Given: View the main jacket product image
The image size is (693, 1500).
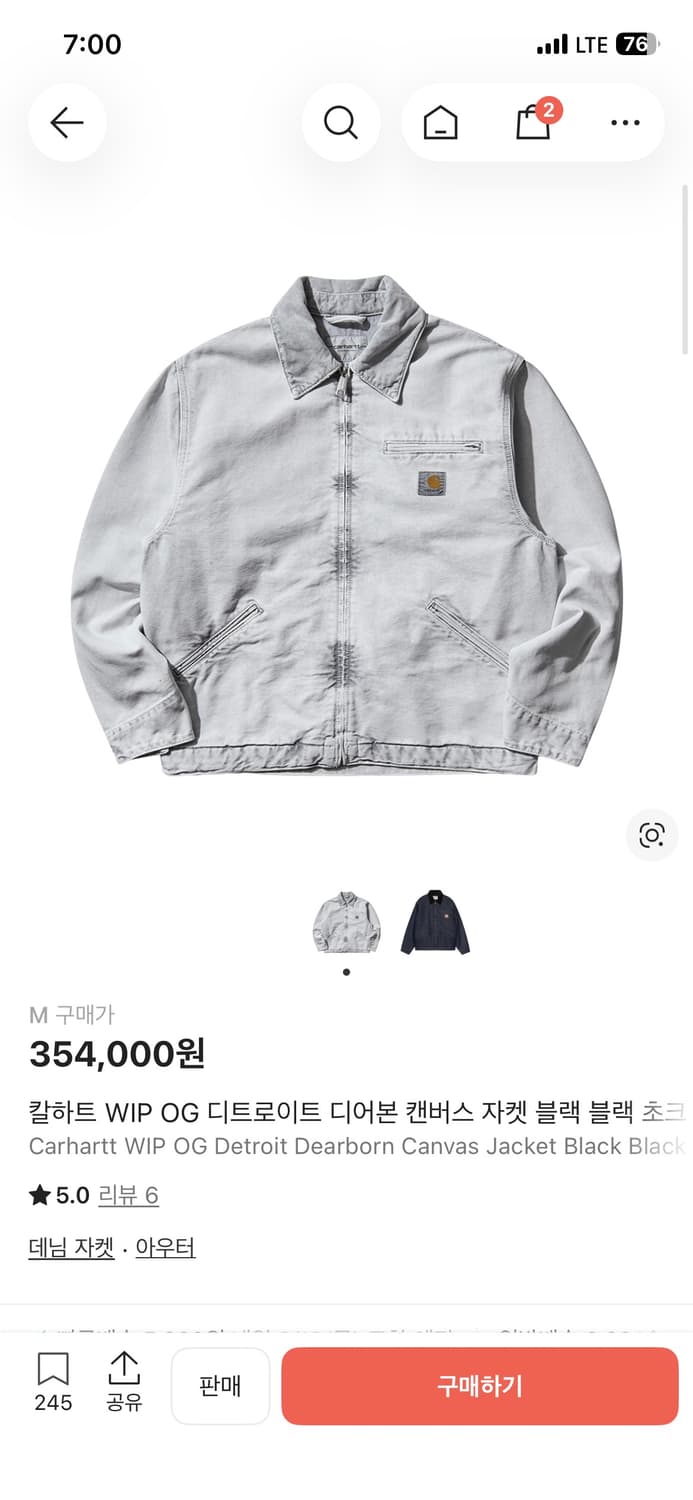Looking at the screenshot, I should [346, 525].
